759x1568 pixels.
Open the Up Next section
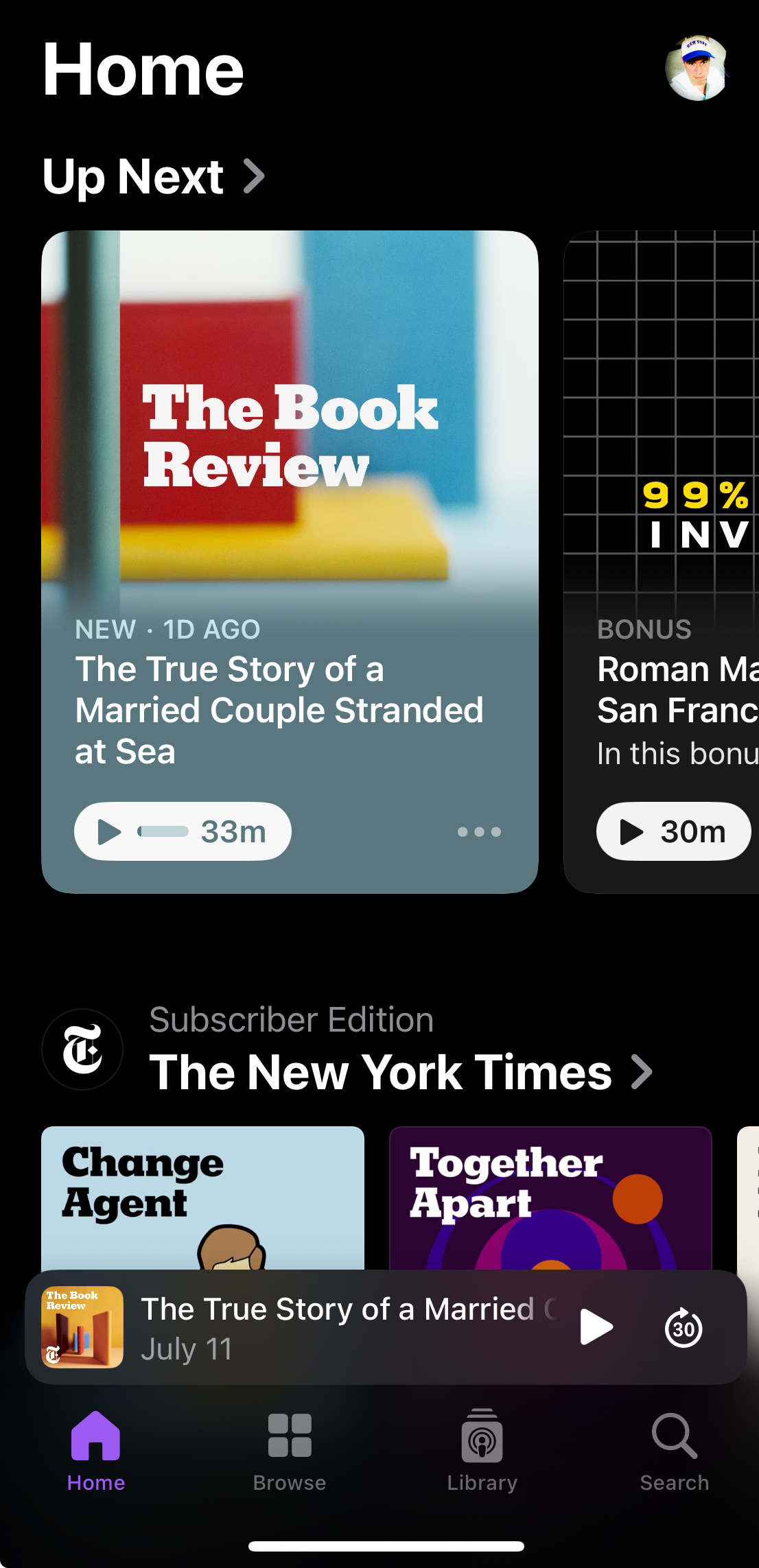click(x=152, y=177)
